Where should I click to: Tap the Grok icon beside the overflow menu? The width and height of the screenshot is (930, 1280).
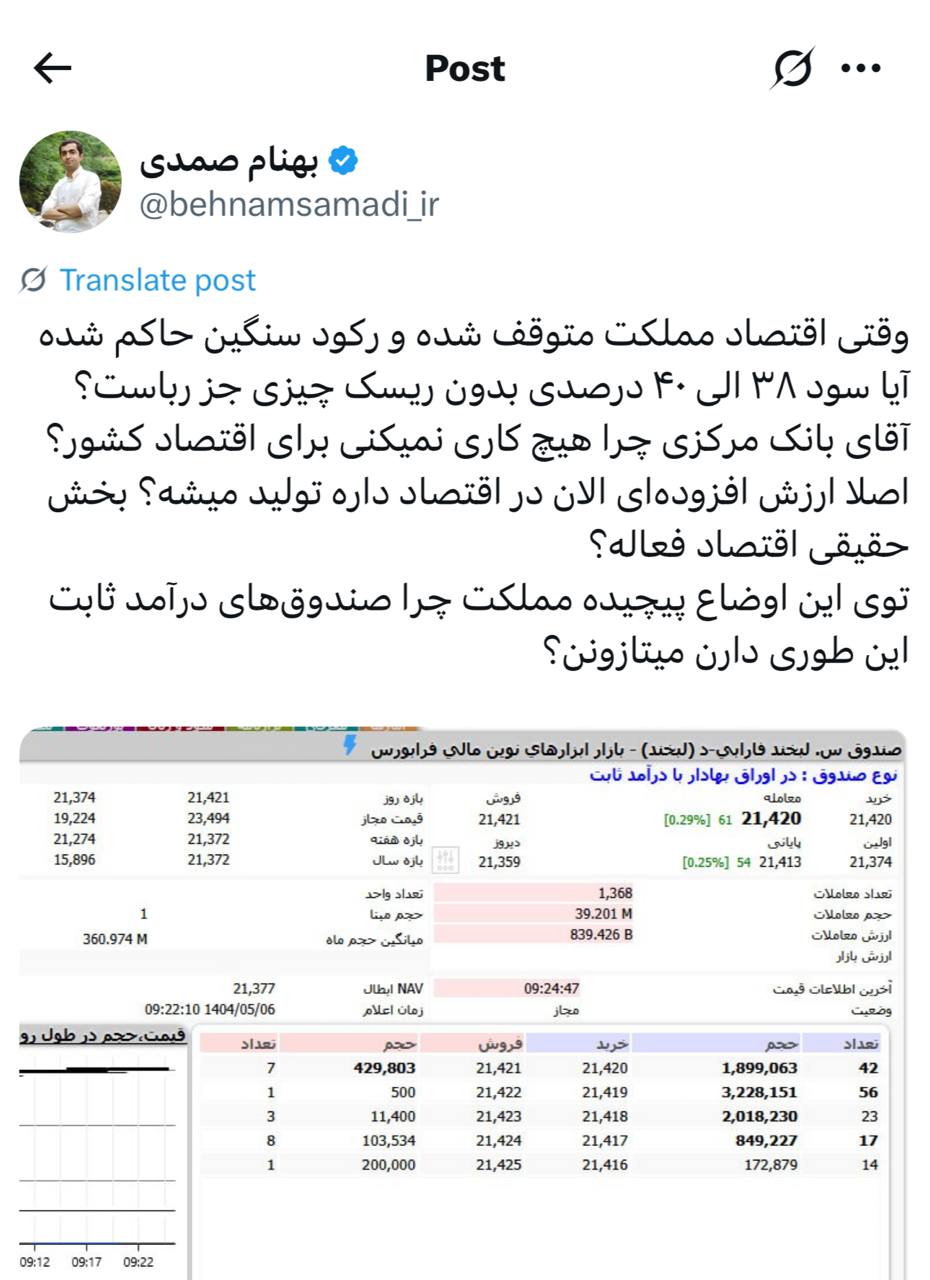click(792, 68)
